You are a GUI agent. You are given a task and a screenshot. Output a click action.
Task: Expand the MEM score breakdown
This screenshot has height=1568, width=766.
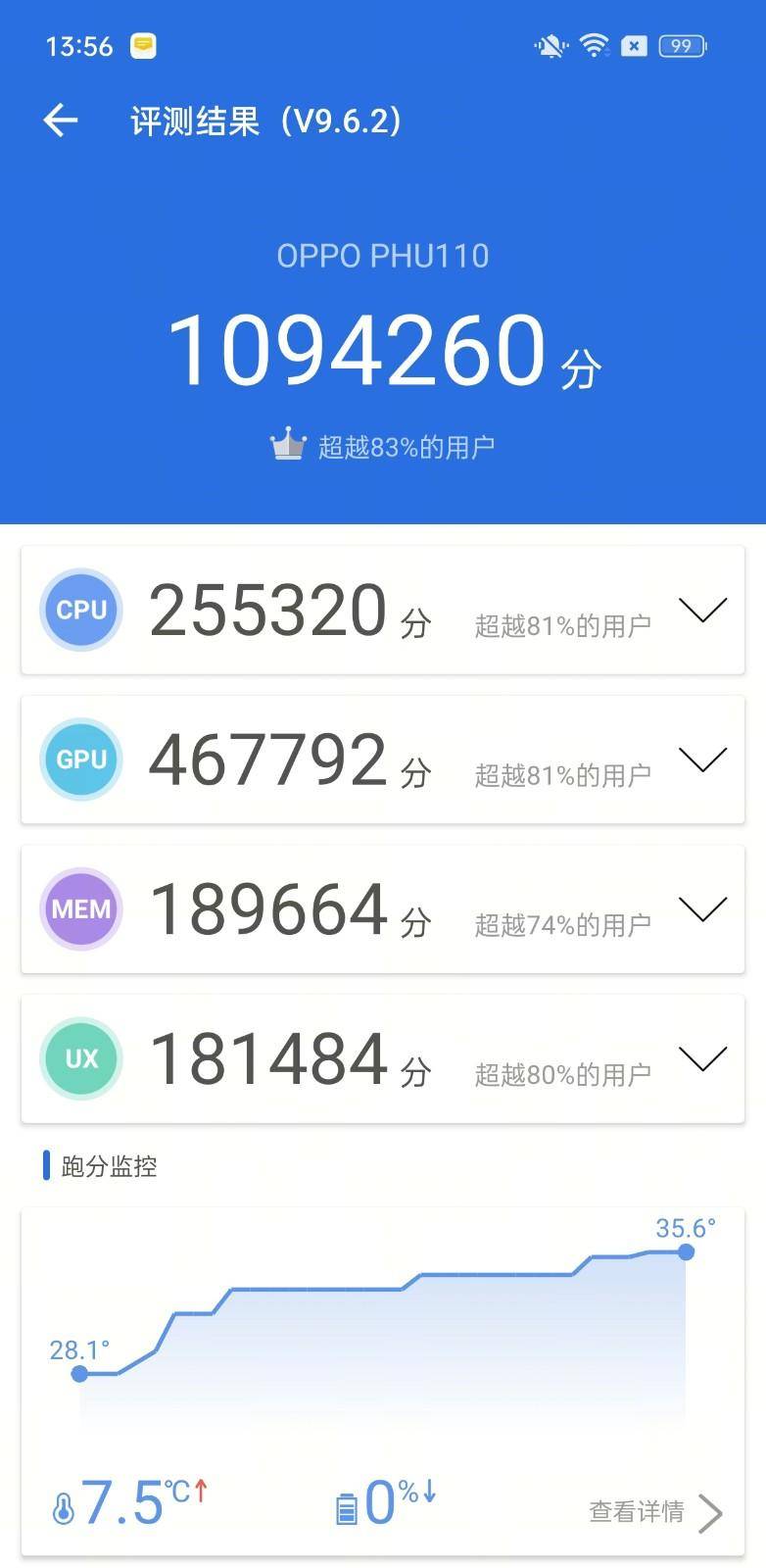click(702, 909)
